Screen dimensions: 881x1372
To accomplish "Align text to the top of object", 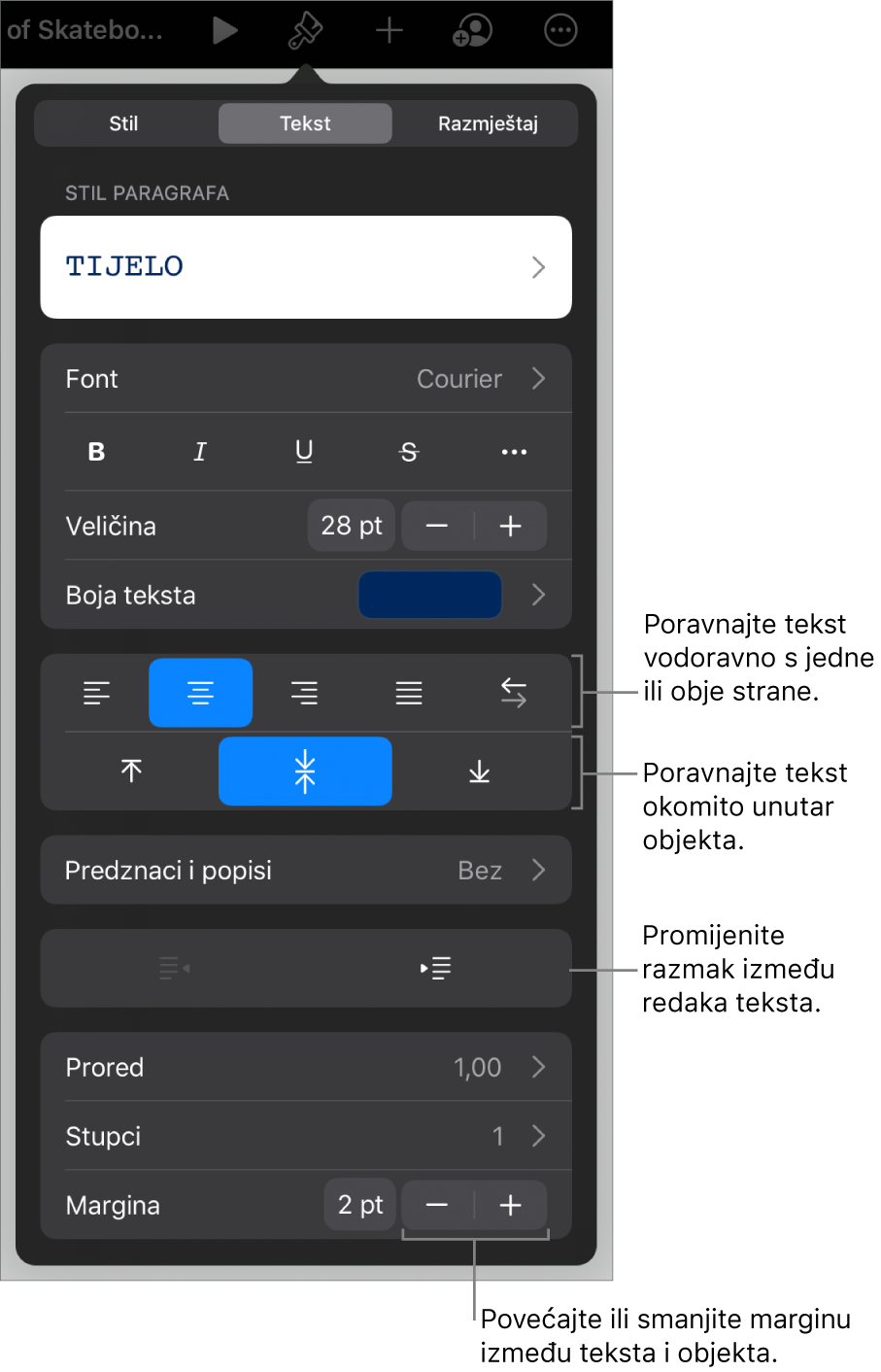I will pos(131,772).
